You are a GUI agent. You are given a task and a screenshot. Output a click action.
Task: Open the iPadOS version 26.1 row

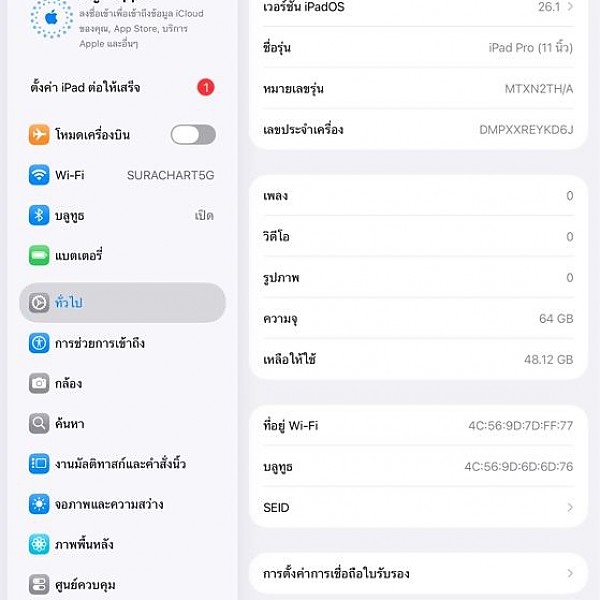point(418,7)
